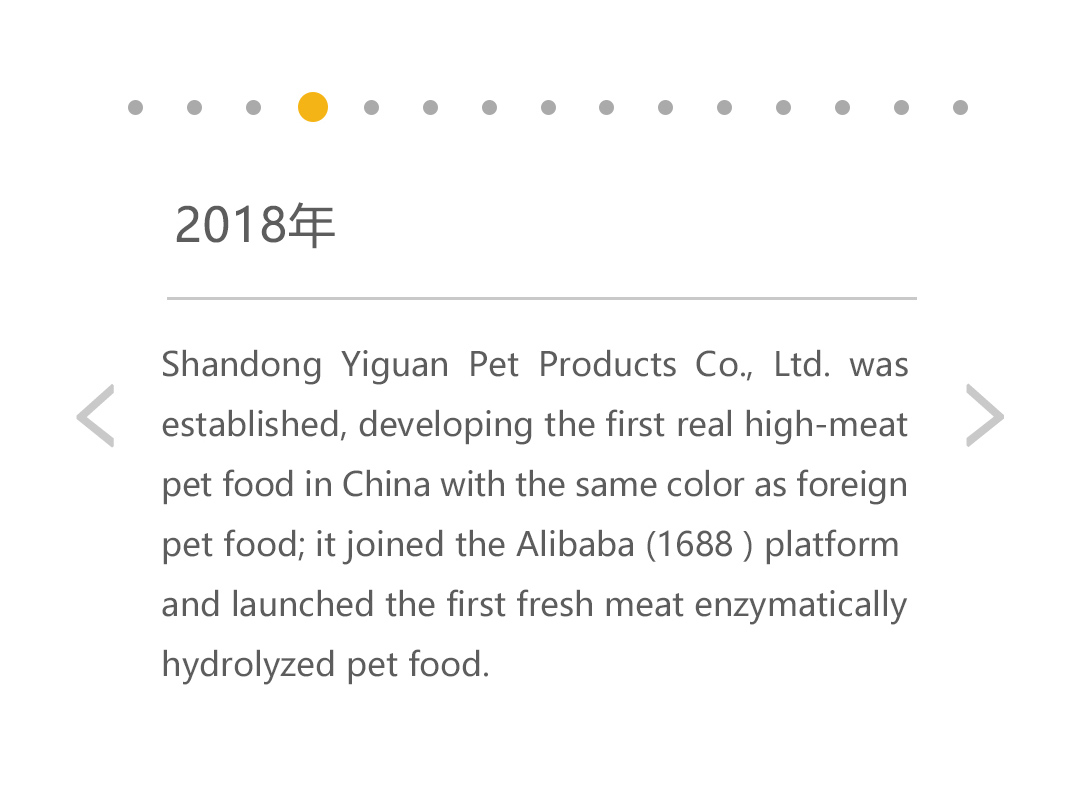
Task: Go to the previous timeline entry arrow
Action: coord(96,415)
